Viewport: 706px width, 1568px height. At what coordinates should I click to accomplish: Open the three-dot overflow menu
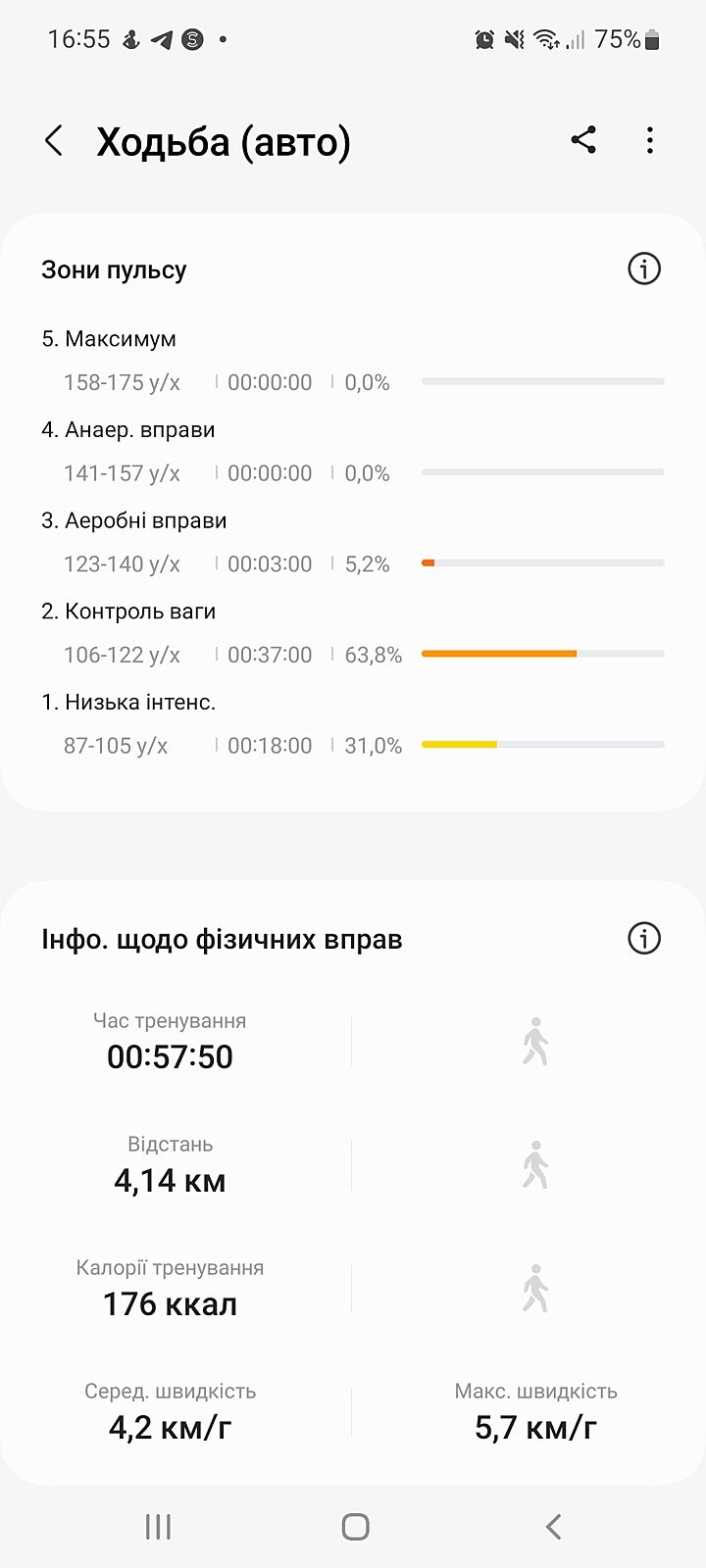[x=649, y=141]
